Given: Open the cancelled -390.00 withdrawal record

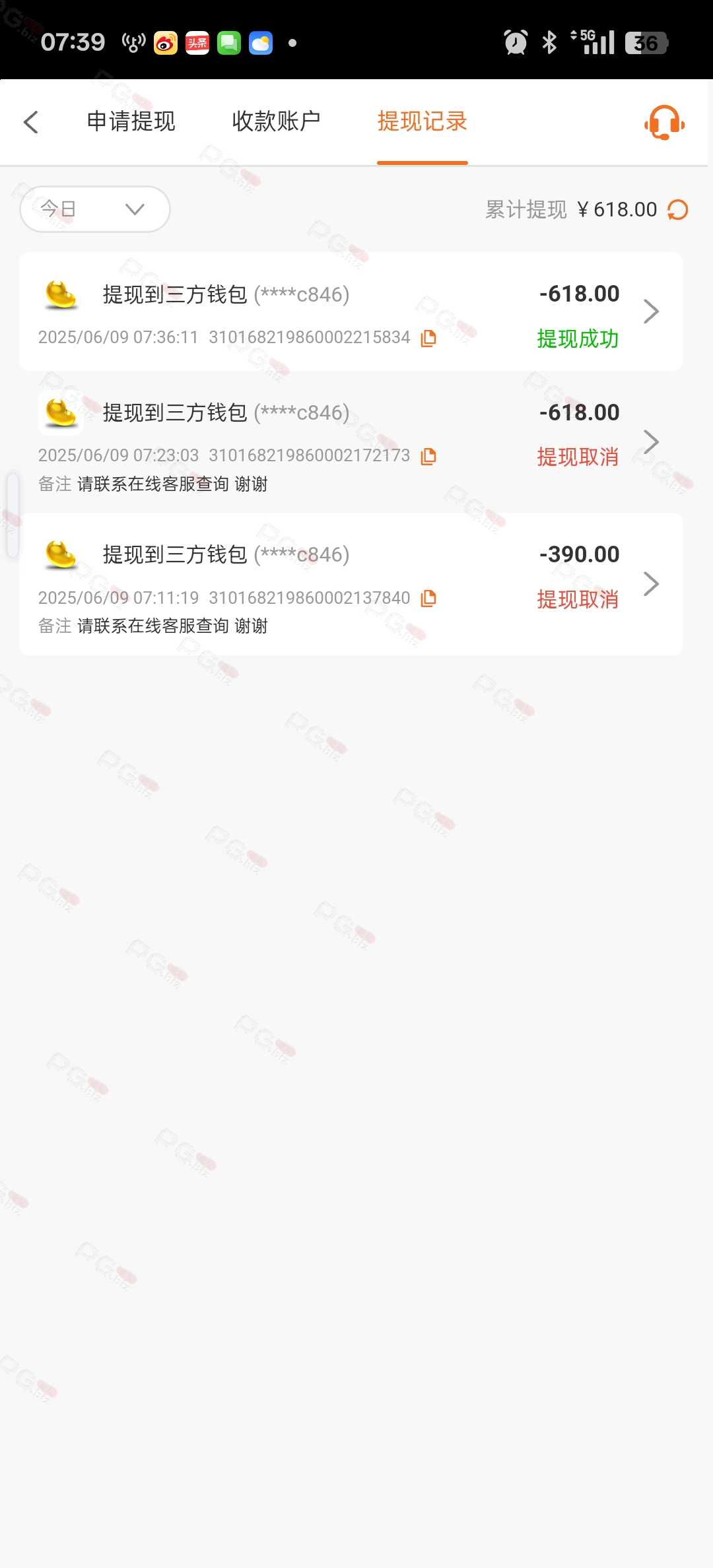Looking at the screenshot, I should 351,584.
